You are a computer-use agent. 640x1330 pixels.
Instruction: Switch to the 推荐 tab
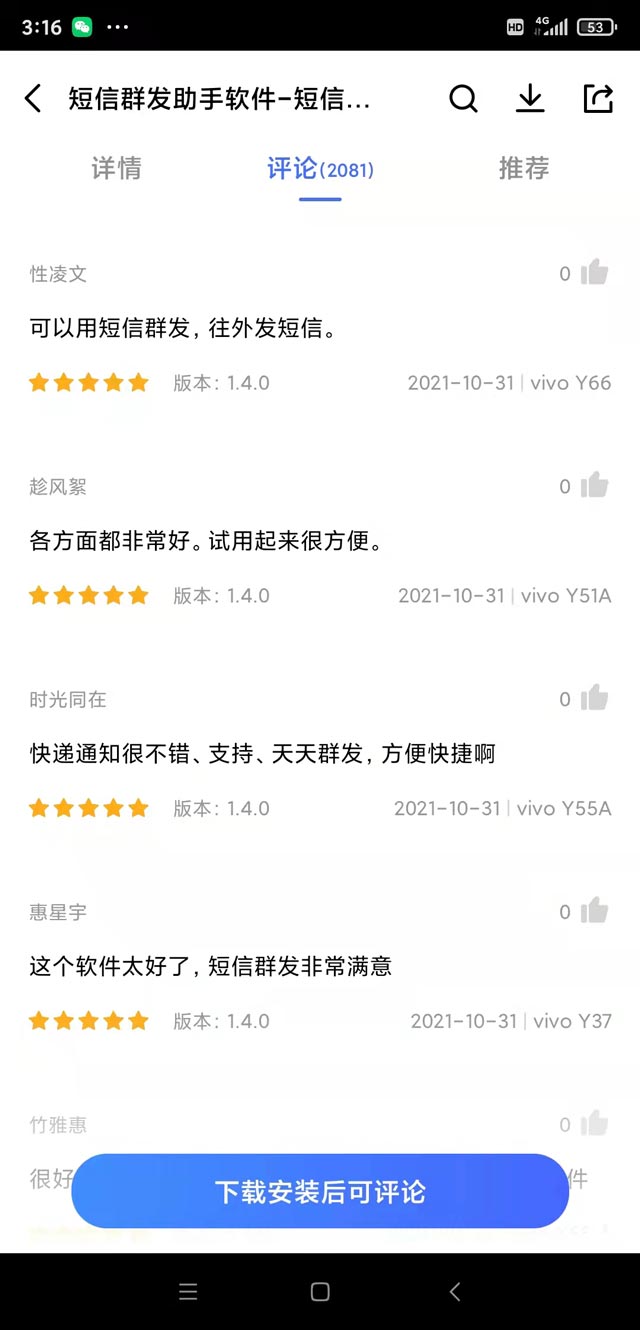point(524,168)
